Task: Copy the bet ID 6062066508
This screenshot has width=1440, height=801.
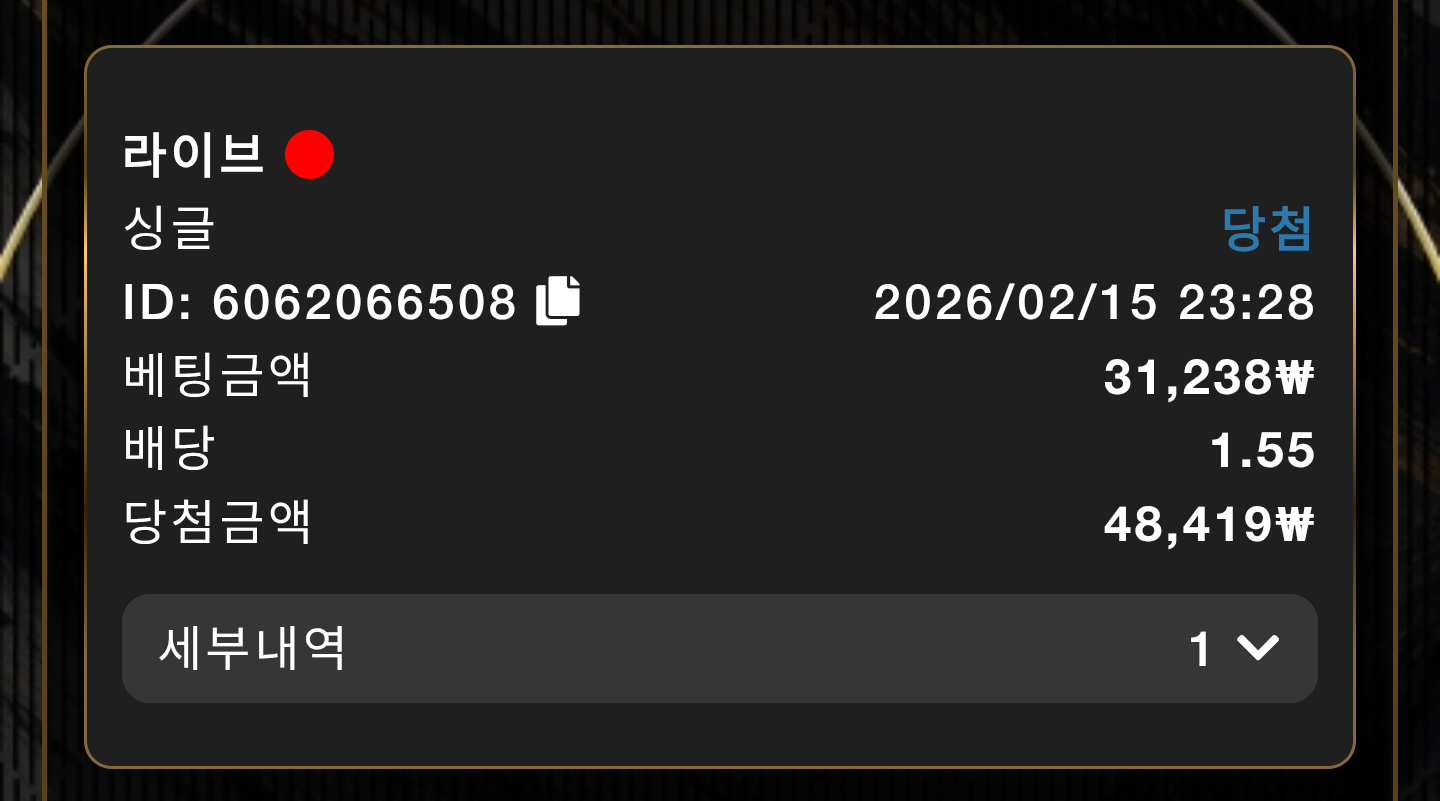Action: (558, 301)
